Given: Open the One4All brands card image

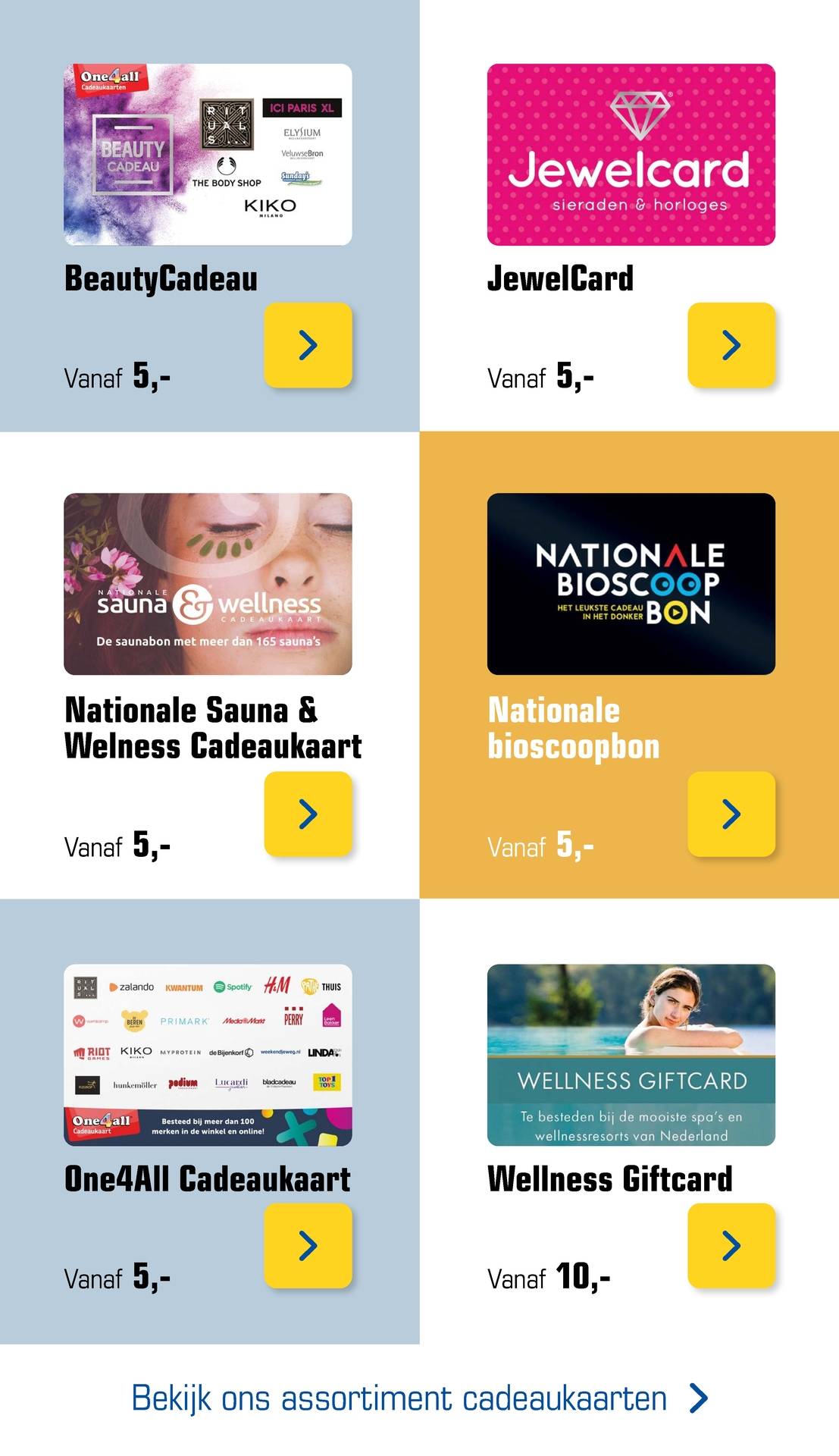Looking at the screenshot, I should point(208,1054).
